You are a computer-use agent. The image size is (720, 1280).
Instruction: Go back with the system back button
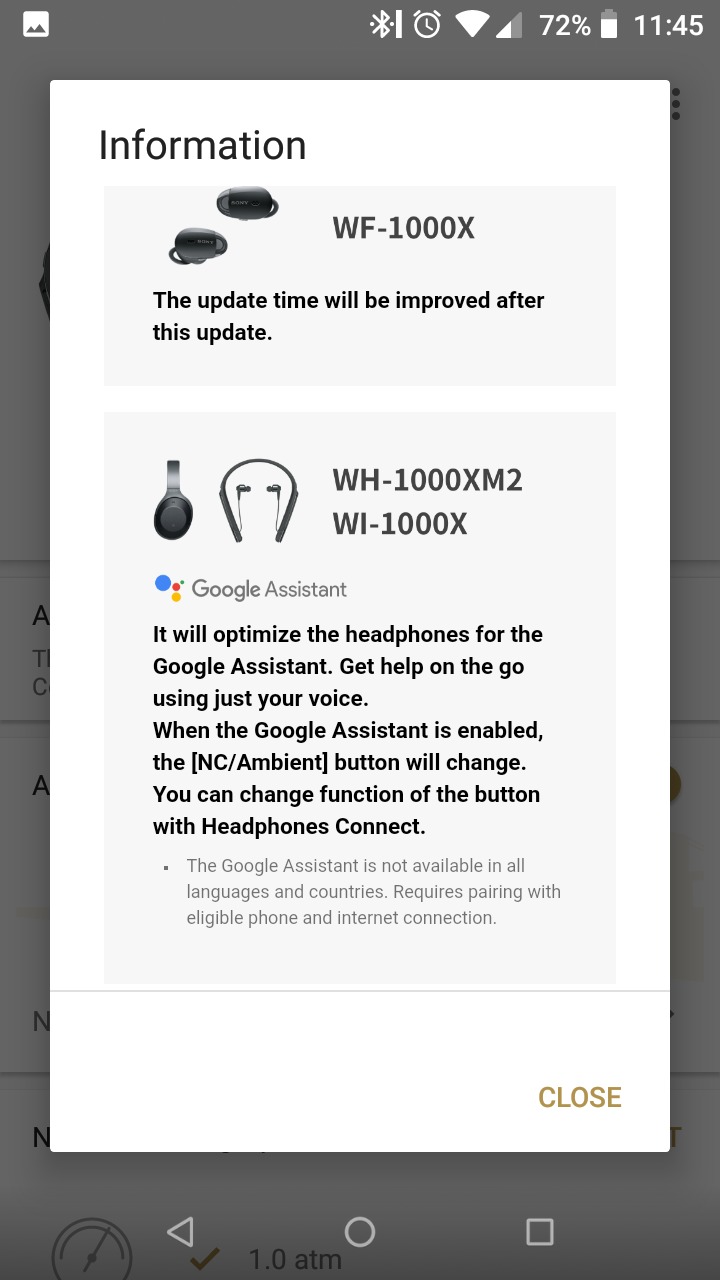click(180, 1231)
